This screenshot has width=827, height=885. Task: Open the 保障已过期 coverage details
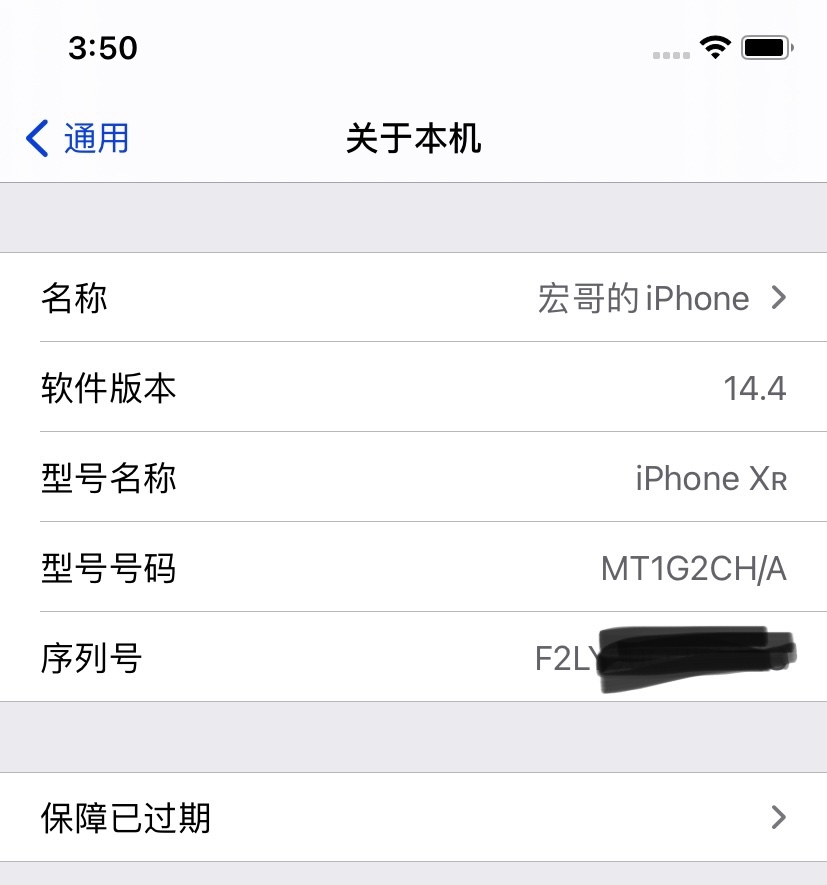pyautogui.click(x=413, y=818)
